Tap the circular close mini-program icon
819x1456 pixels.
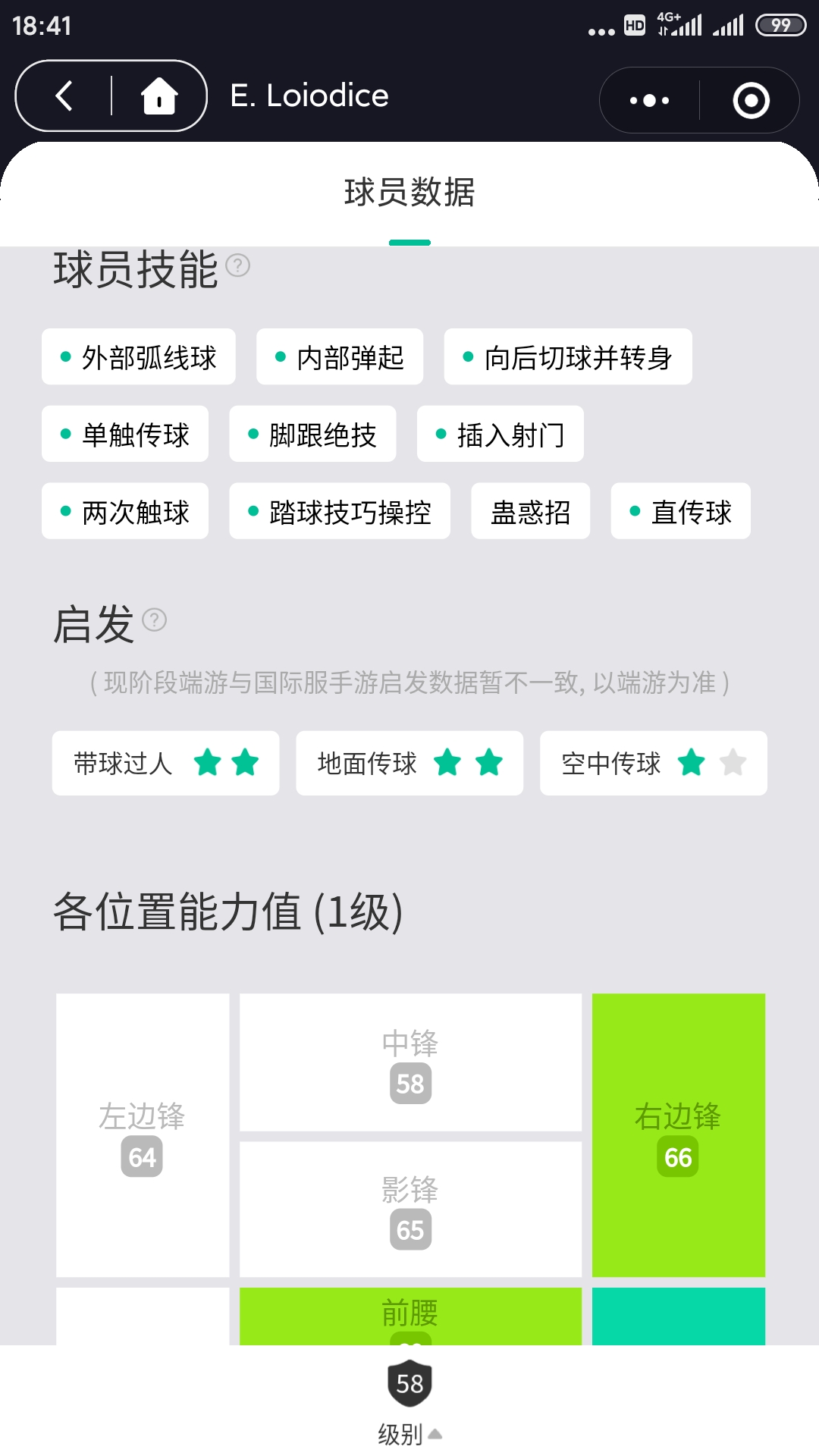point(750,99)
